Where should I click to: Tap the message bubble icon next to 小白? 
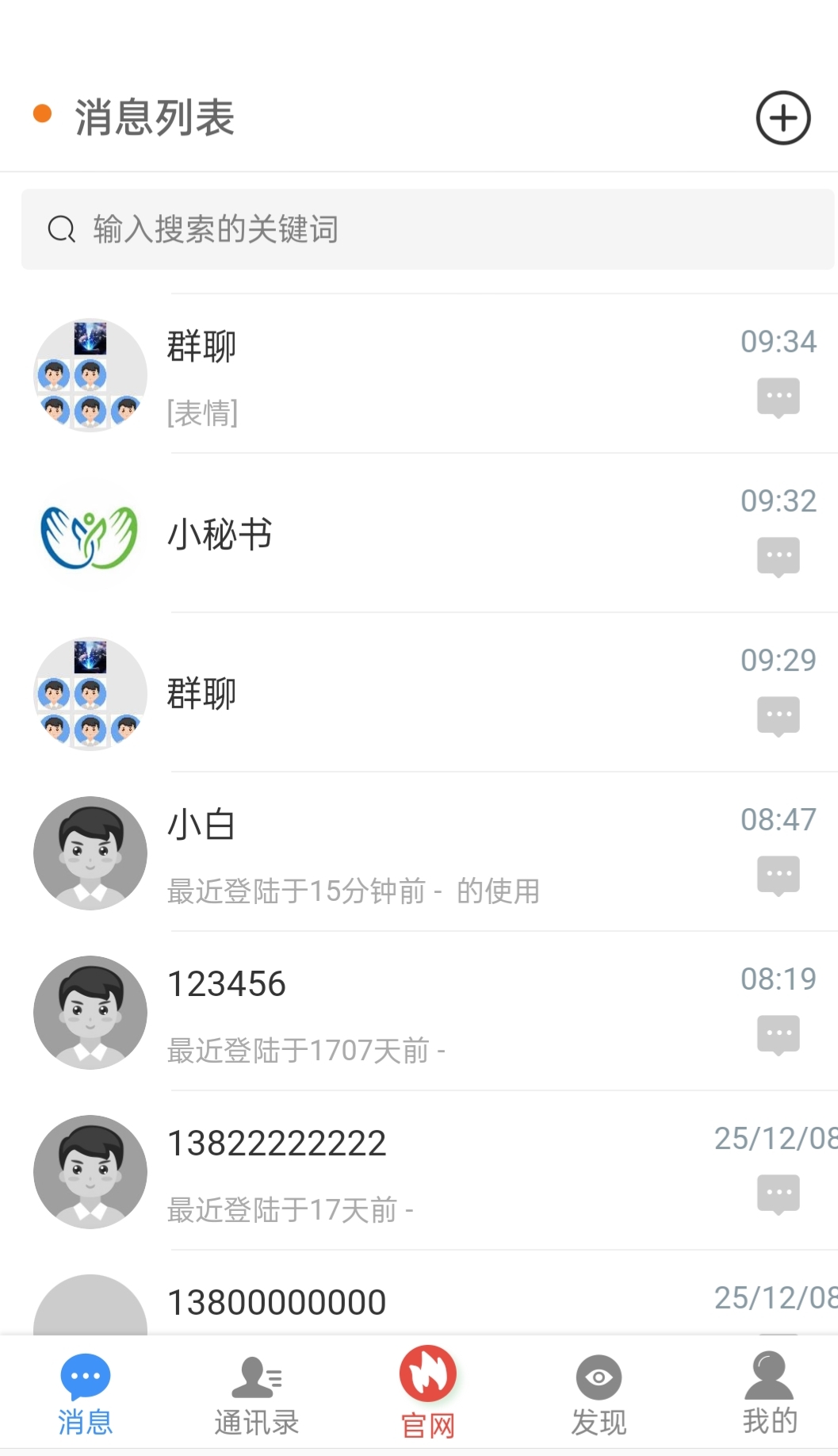pos(779,875)
